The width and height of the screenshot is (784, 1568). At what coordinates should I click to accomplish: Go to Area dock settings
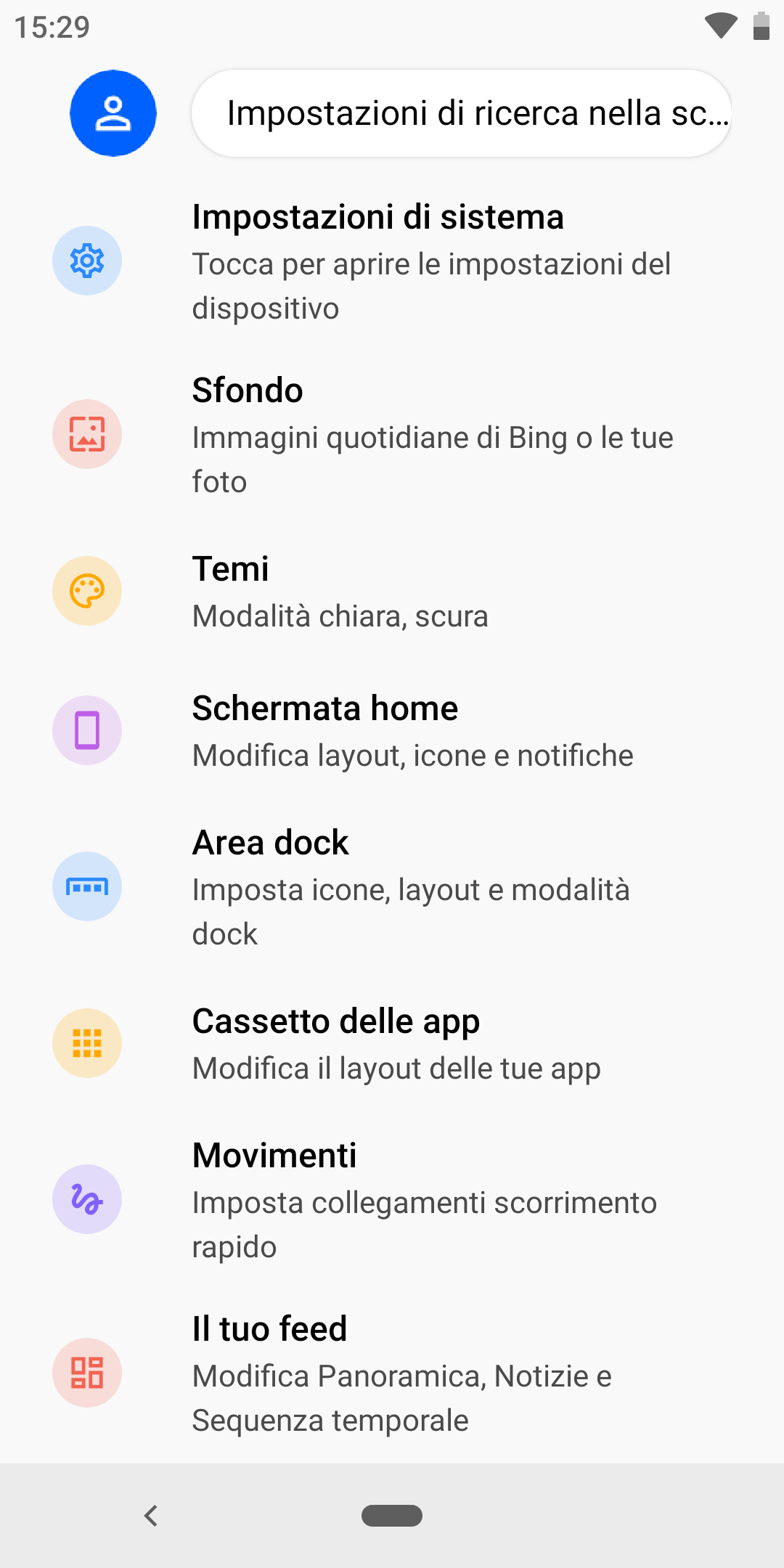coord(392,887)
